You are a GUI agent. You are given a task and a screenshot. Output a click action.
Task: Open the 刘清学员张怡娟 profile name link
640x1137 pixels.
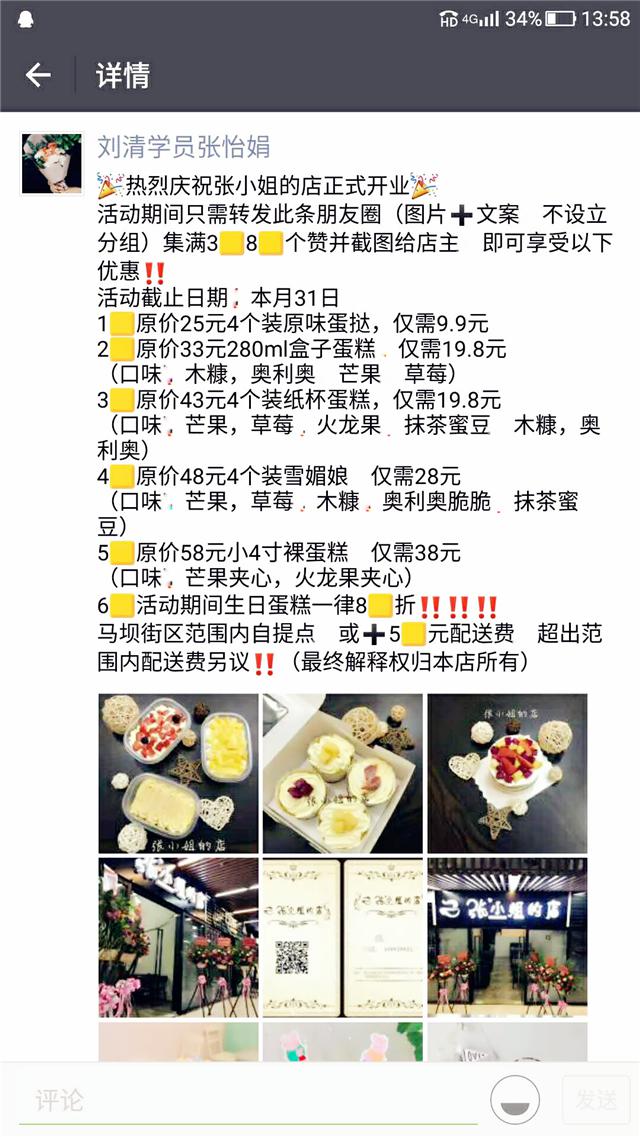[183, 147]
